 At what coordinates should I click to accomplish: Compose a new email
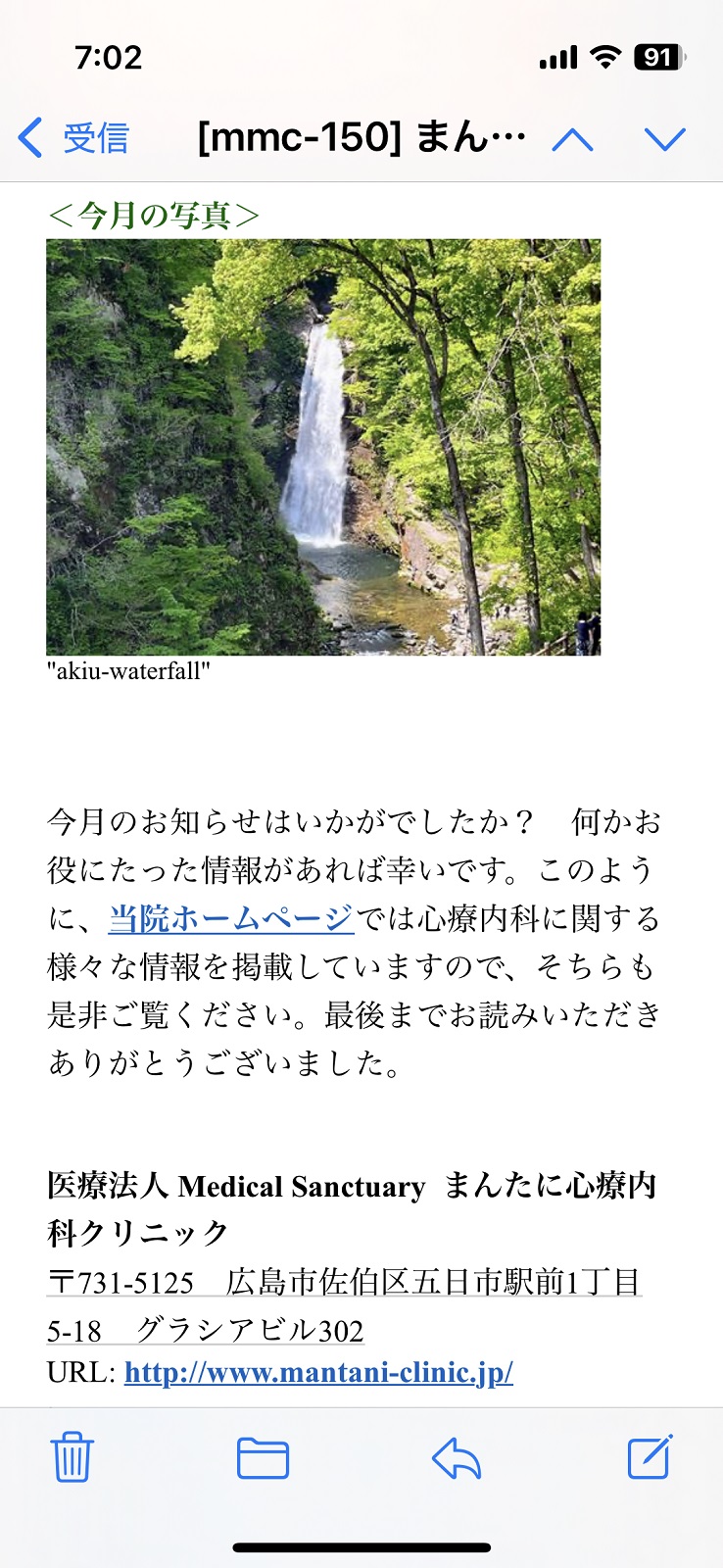pyautogui.click(x=651, y=1456)
